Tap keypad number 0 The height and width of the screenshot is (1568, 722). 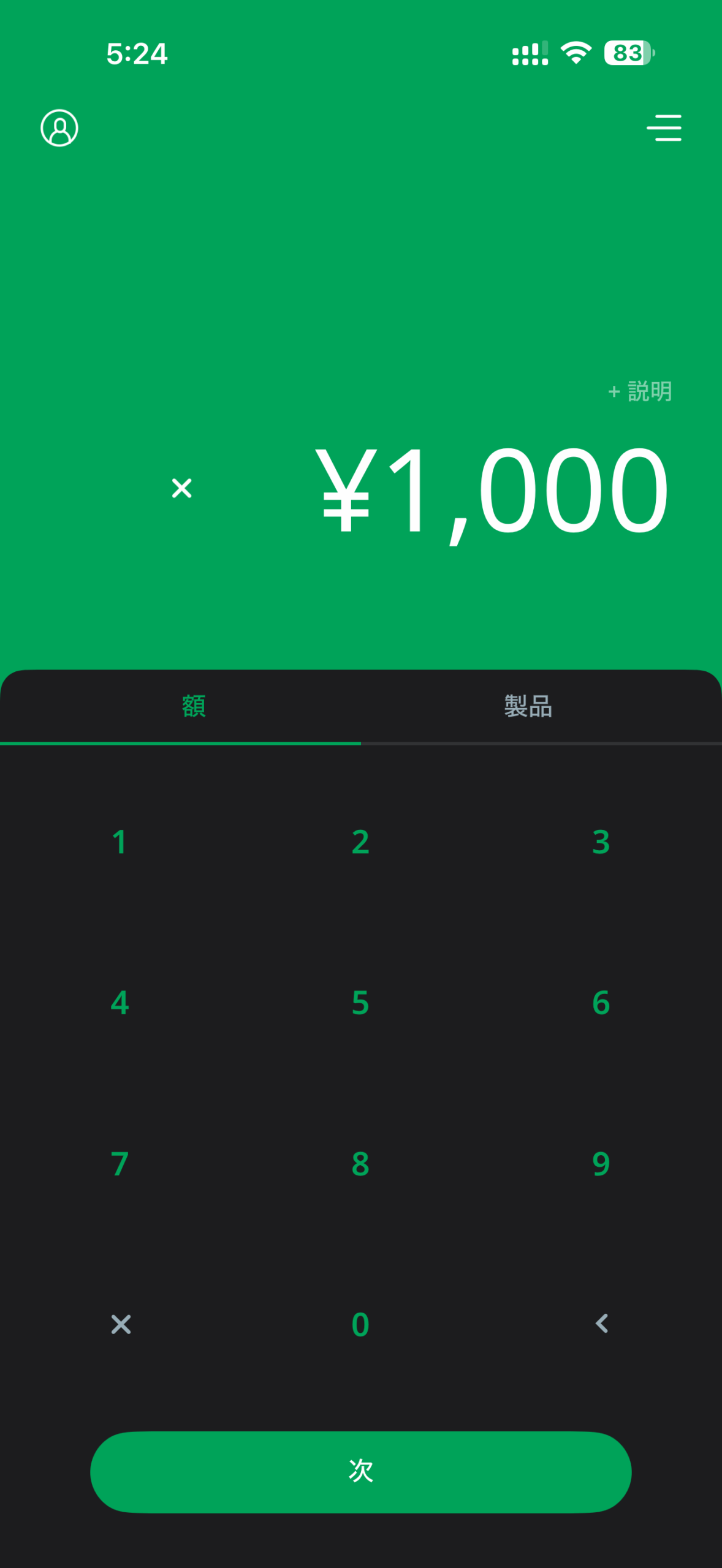coord(360,1324)
